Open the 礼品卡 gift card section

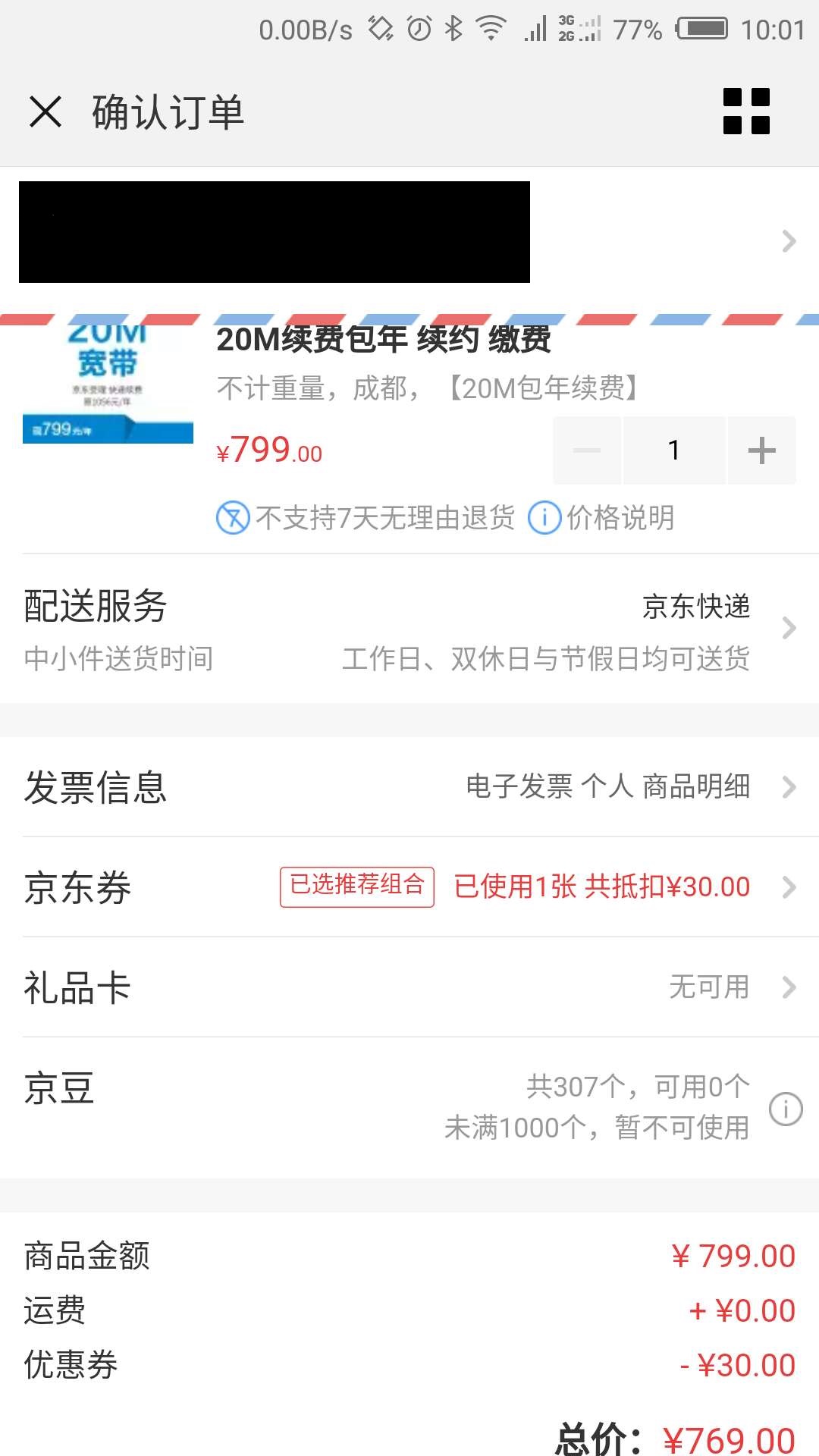coord(789,986)
